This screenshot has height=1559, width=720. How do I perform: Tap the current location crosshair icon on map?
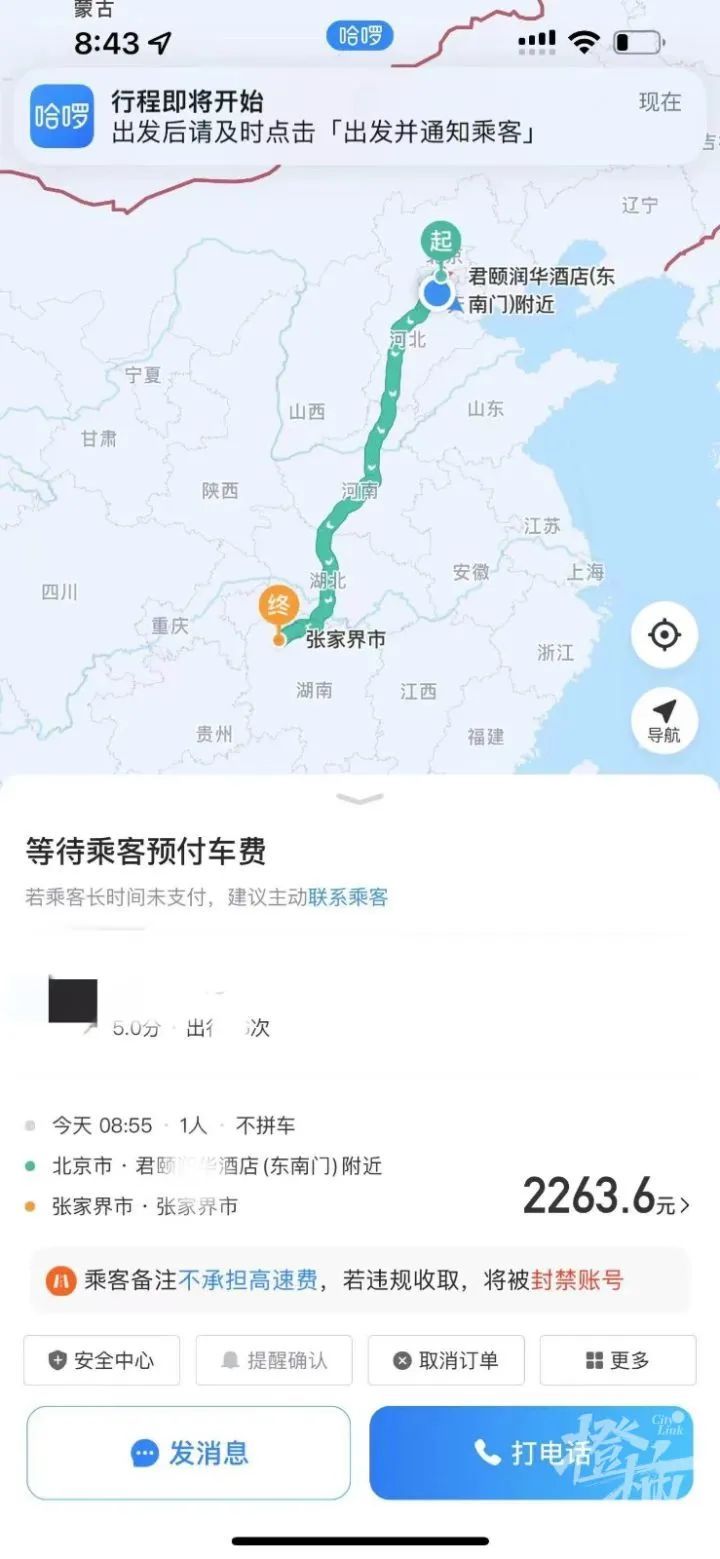coord(663,634)
